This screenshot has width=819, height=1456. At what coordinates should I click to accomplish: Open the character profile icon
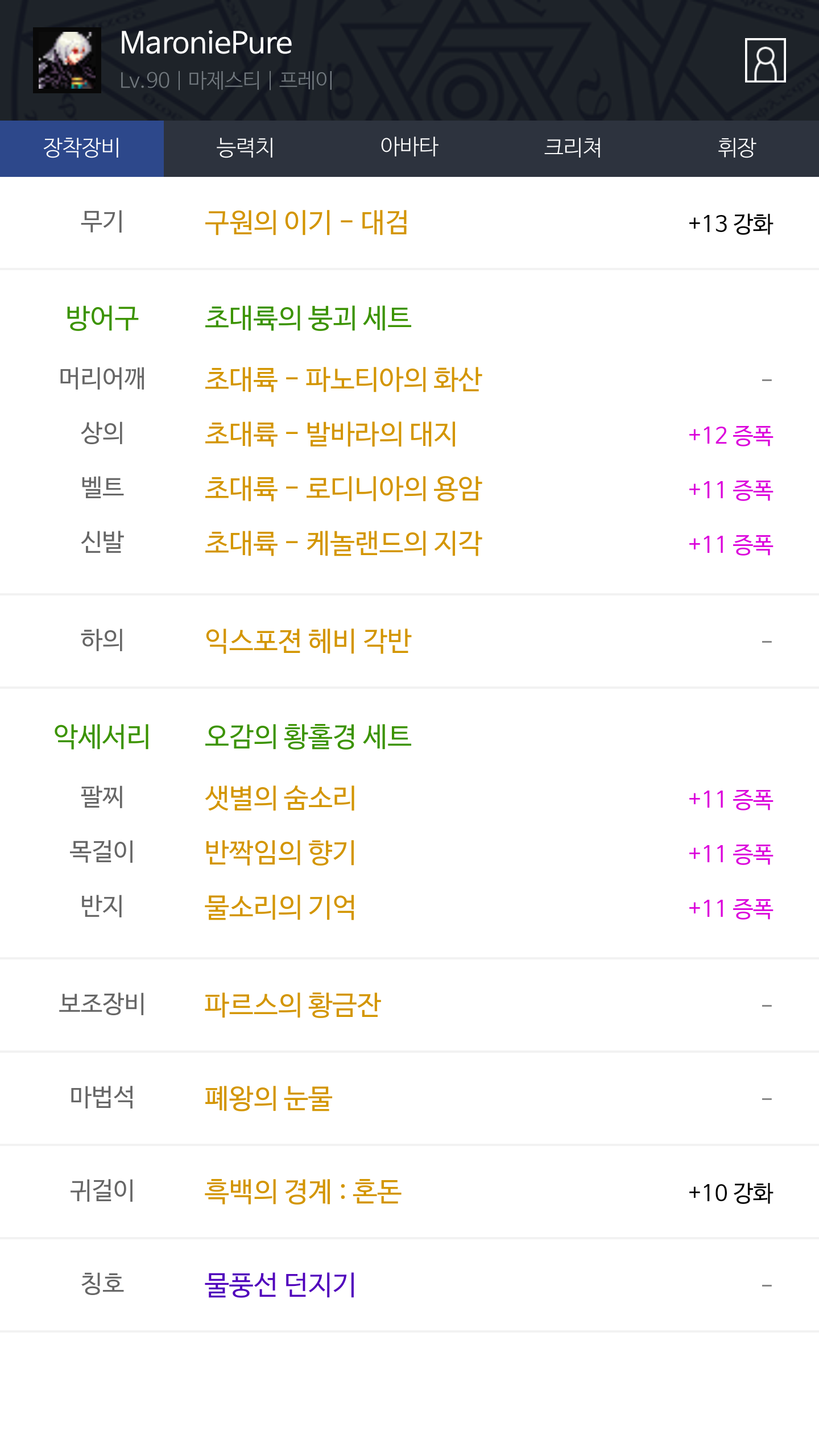click(765, 60)
